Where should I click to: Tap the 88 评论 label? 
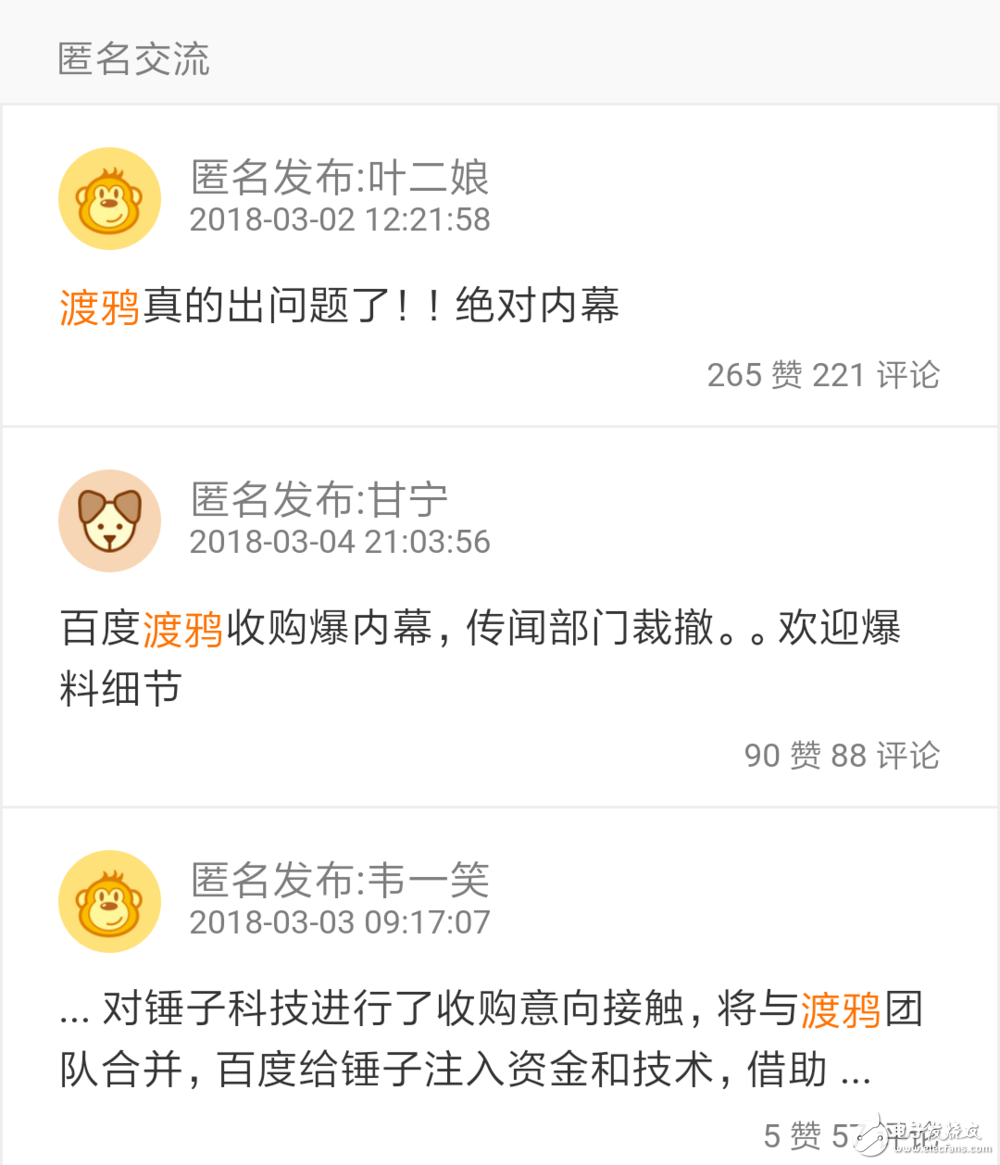[888, 756]
